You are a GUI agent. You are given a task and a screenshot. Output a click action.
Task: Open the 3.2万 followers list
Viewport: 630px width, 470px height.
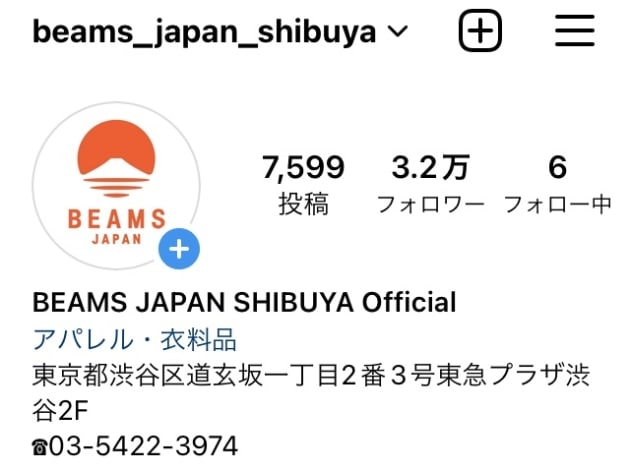(430, 184)
